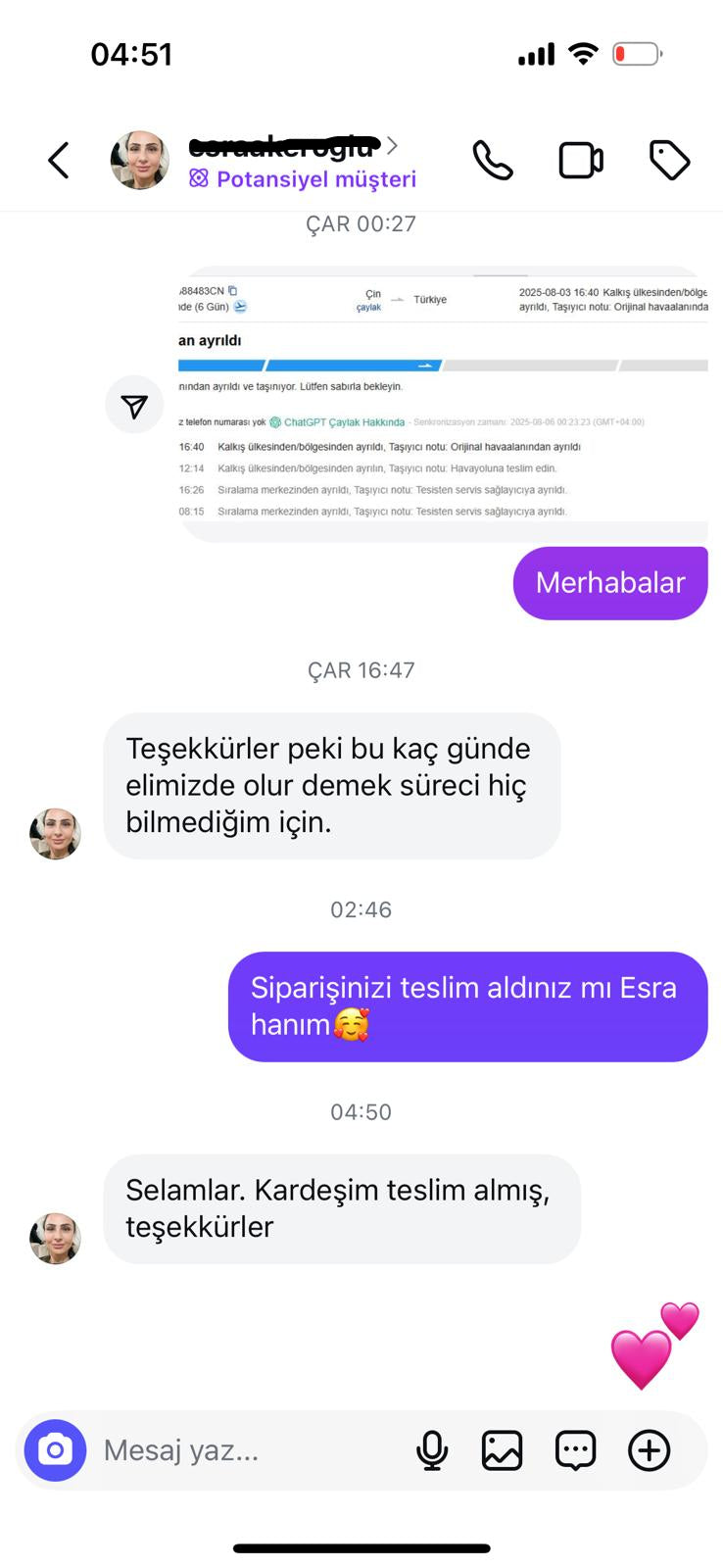This screenshot has width=723, height=1568.
Task: View sender's avatar next to Selamlar message
Action: tap(55, 1238)
